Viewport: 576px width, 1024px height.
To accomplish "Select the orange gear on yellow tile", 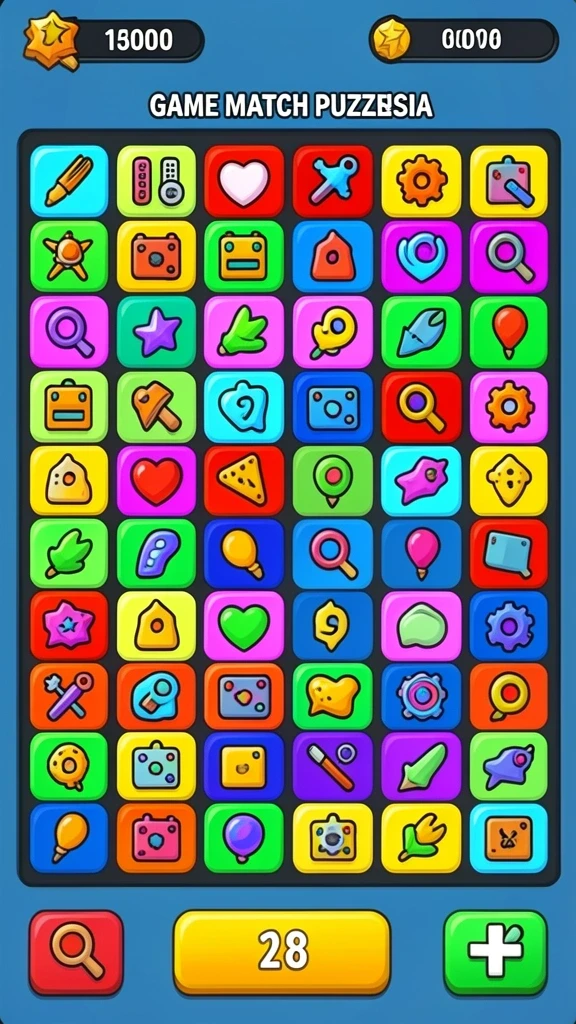I will click(x=421, y=182).
